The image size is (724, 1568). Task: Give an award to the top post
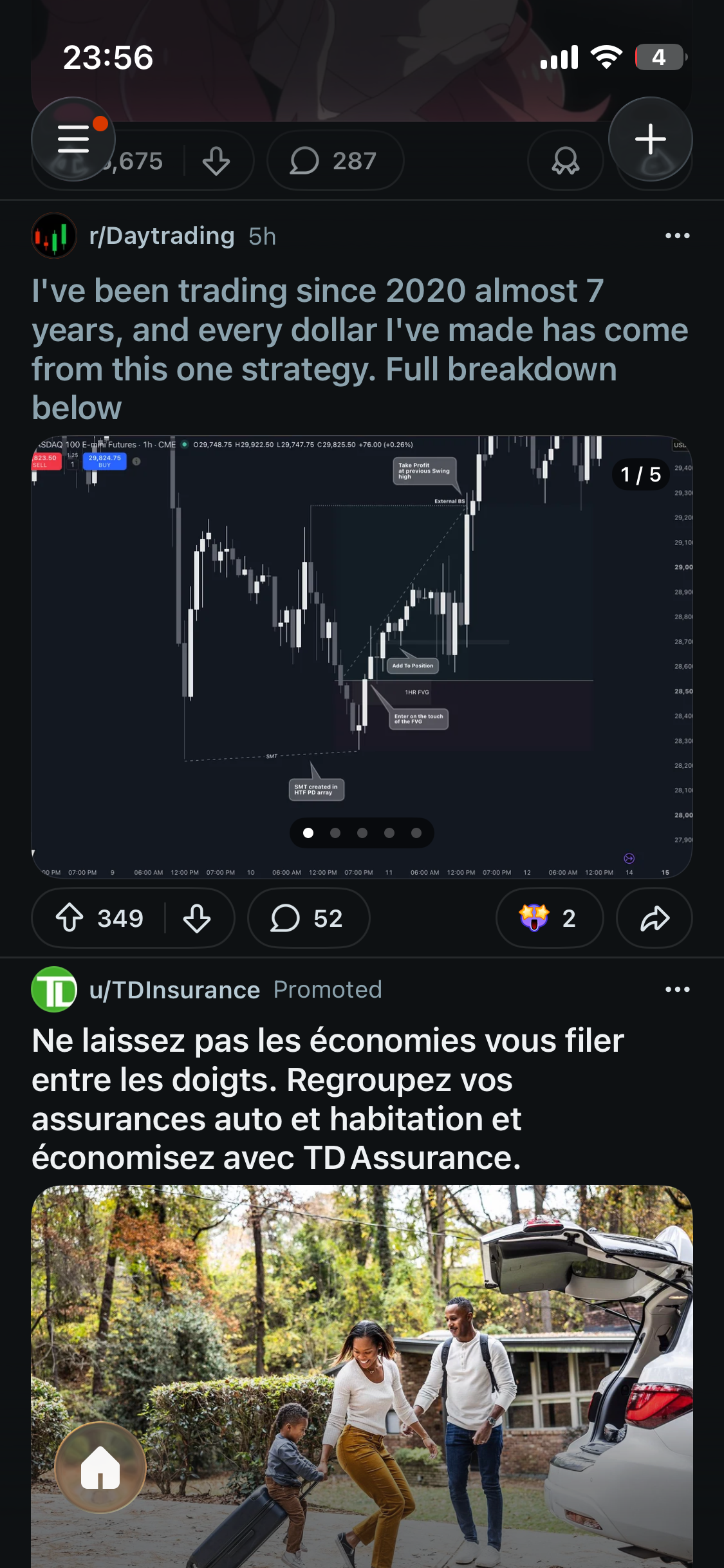[566, 161]
